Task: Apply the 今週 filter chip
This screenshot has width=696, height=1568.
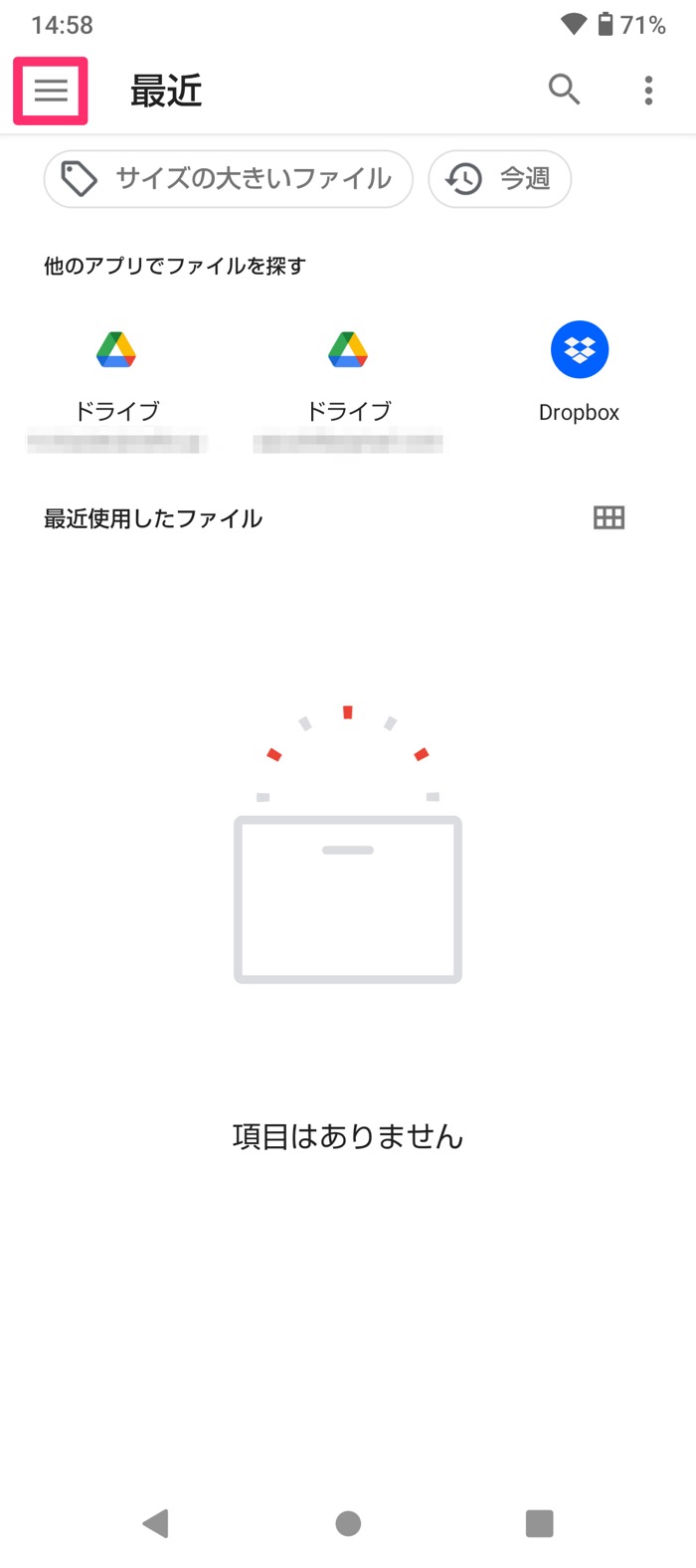Action: (x=499, y=179)
